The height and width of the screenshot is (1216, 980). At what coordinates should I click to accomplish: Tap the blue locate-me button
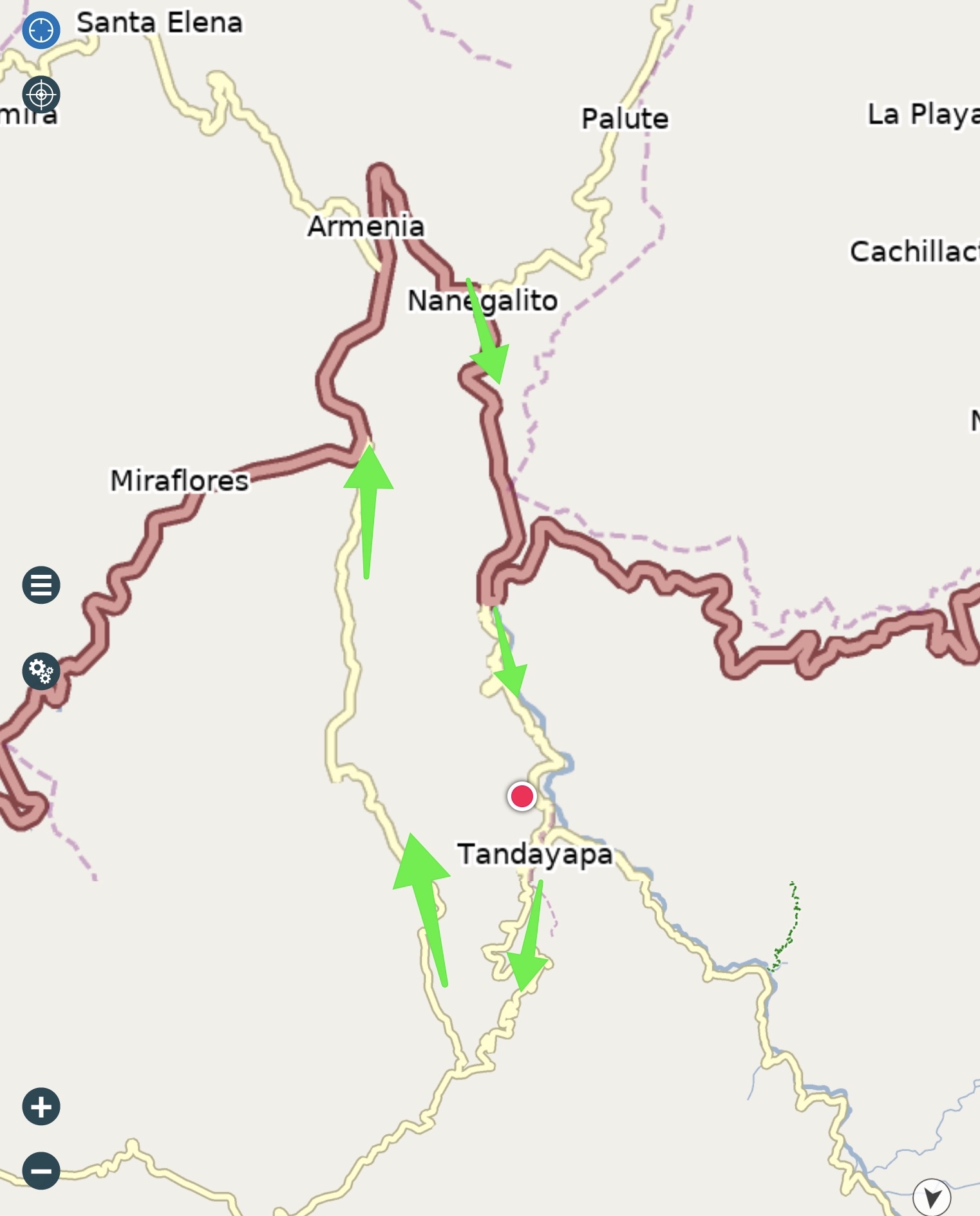pyautogui.click(x=41, y=30)
